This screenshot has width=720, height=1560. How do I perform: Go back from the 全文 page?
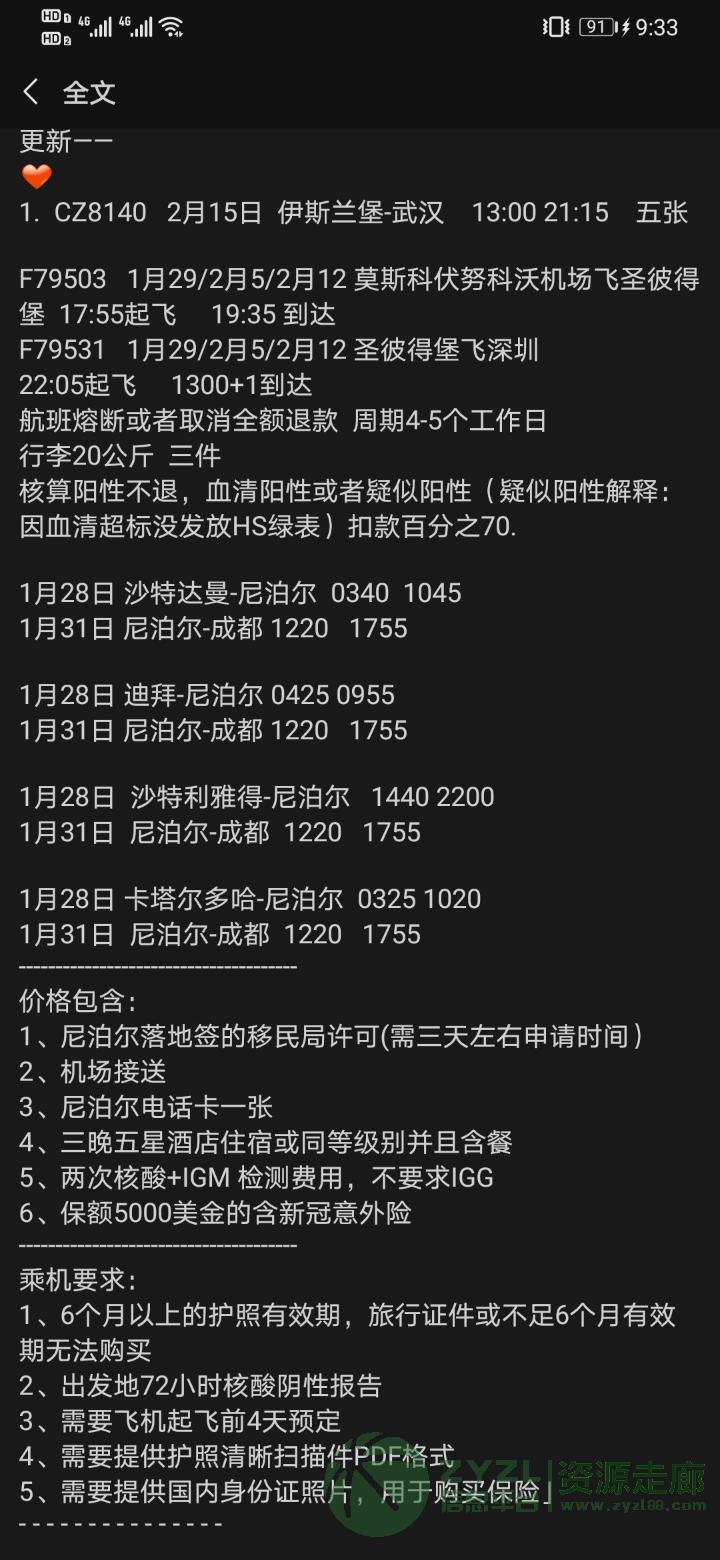[x=31, y=93]
